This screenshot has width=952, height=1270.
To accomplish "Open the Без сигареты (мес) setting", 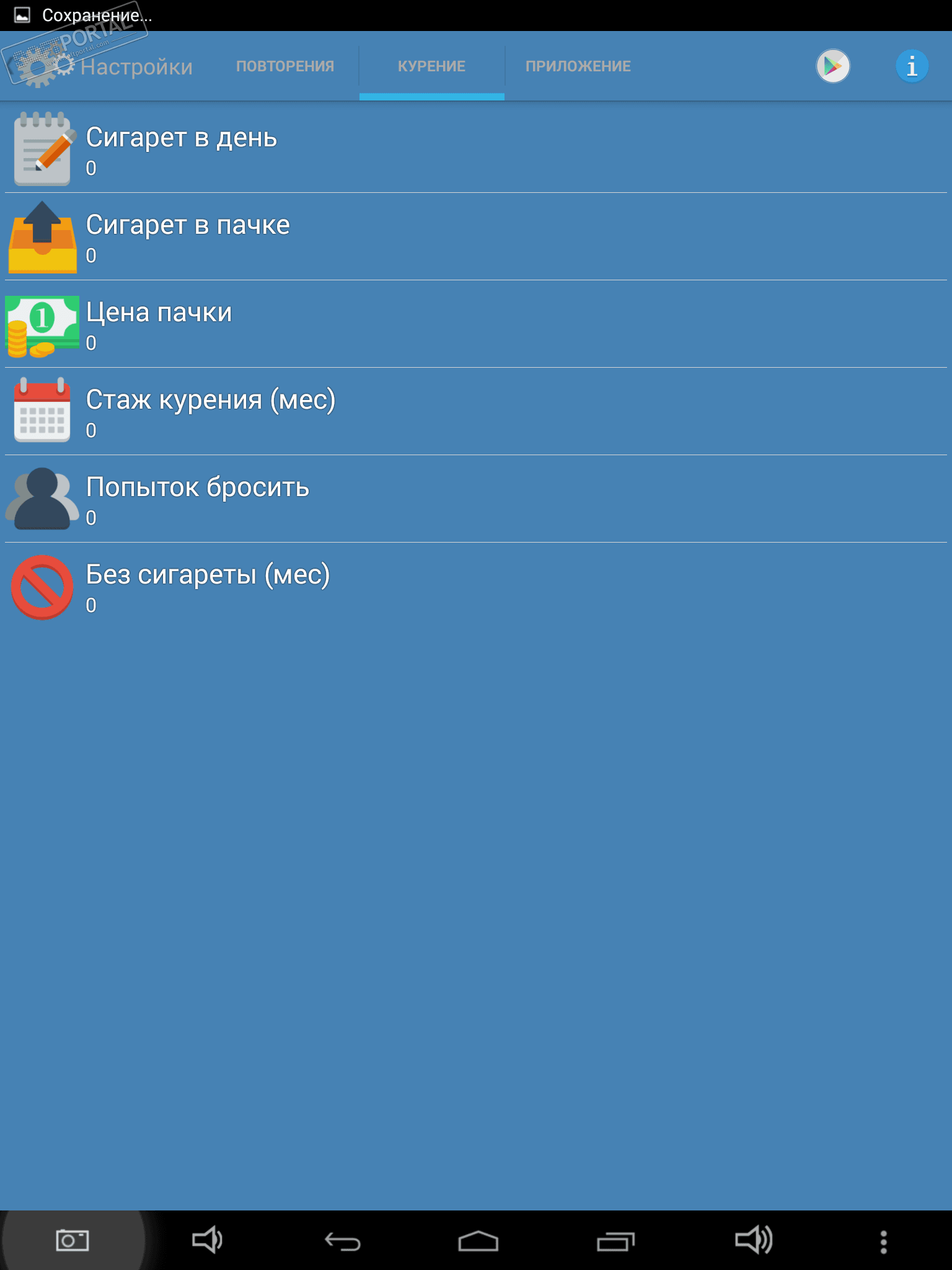I will [208, 587].
